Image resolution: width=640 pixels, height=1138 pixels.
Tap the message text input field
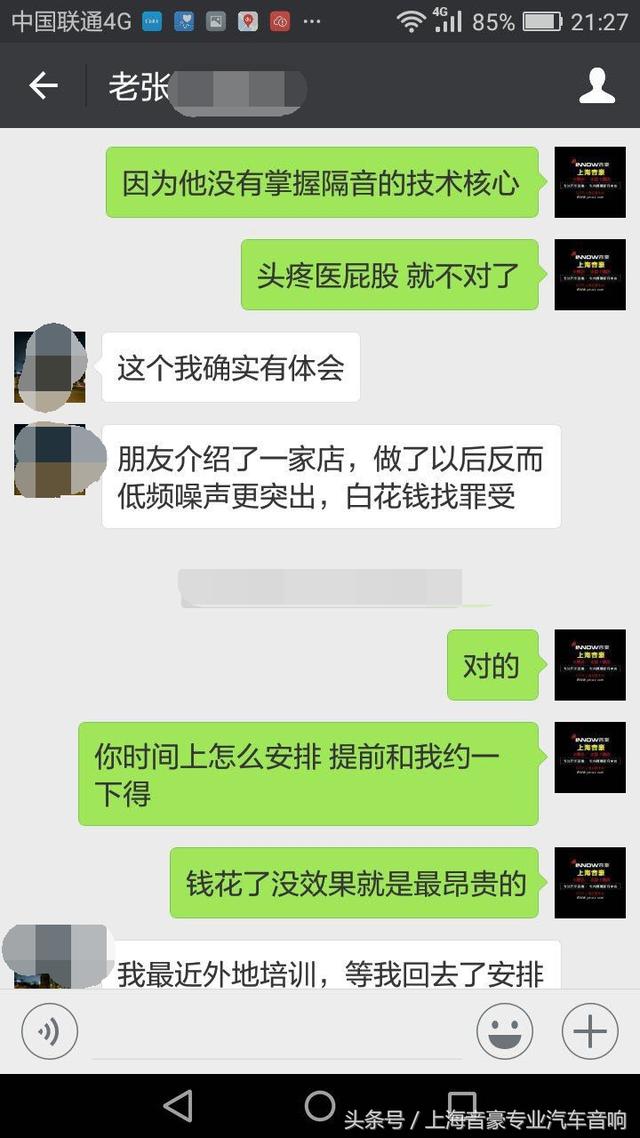tap(277, 1032)
